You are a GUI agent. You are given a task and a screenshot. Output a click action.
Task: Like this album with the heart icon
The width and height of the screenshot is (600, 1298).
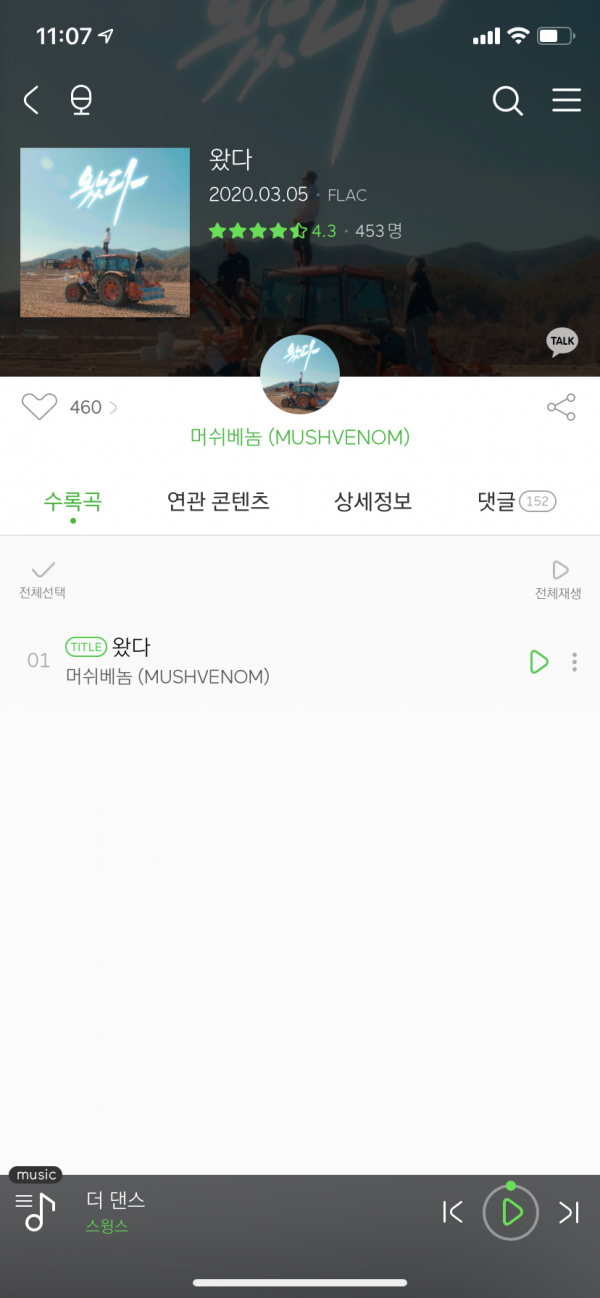click(x=40, y=407)
